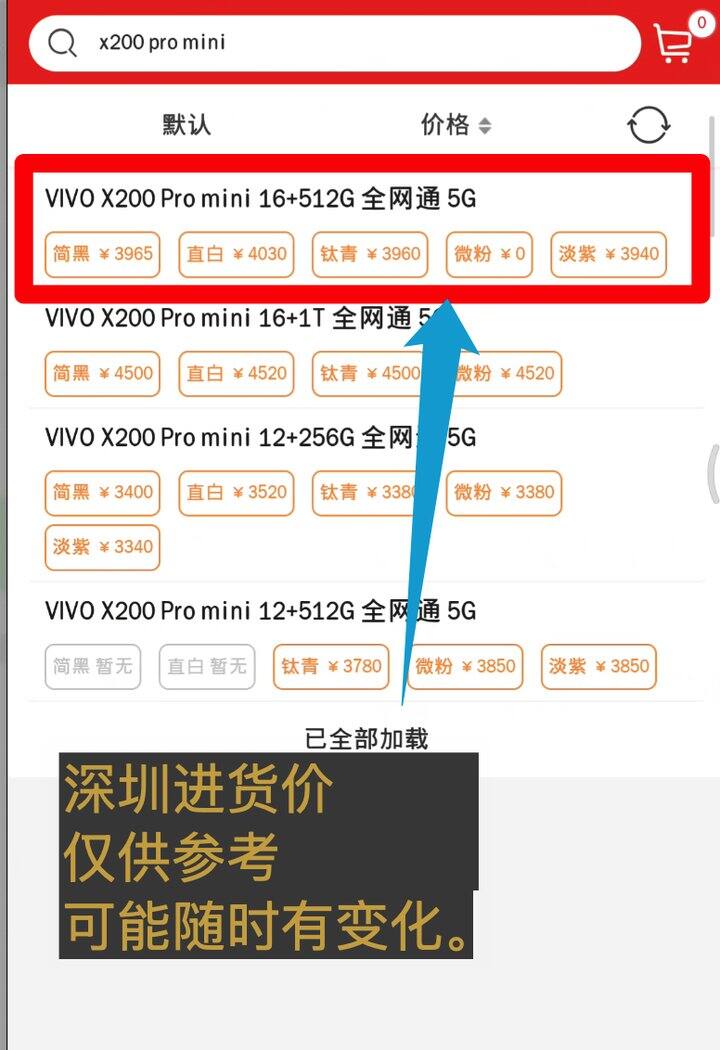Choose 微粉 ¥3380 for 12+256G
The height and width of the screenshot is (1050, 720).
coord(504,493)
